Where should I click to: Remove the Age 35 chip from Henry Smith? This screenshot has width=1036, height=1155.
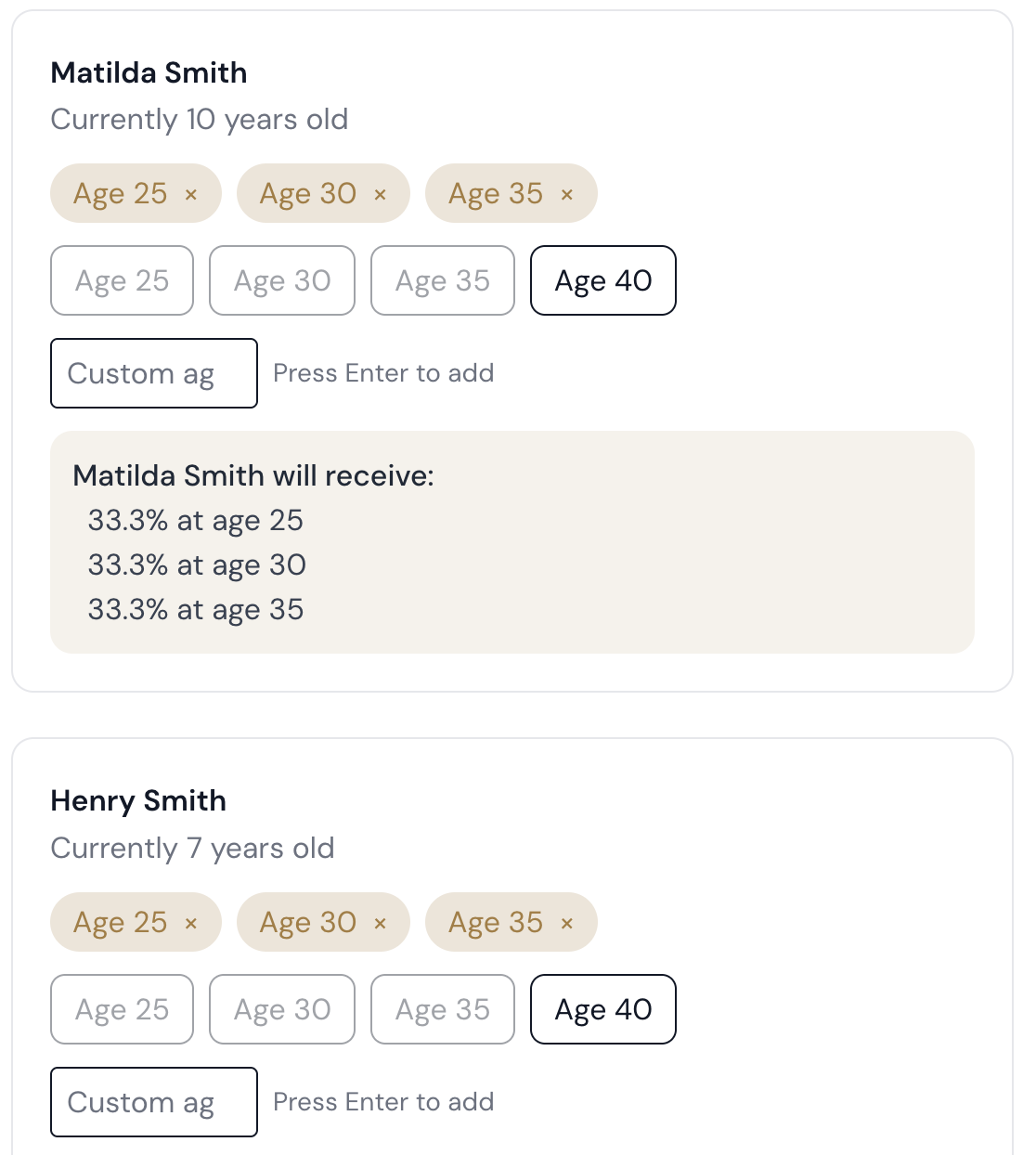point(567,922)
